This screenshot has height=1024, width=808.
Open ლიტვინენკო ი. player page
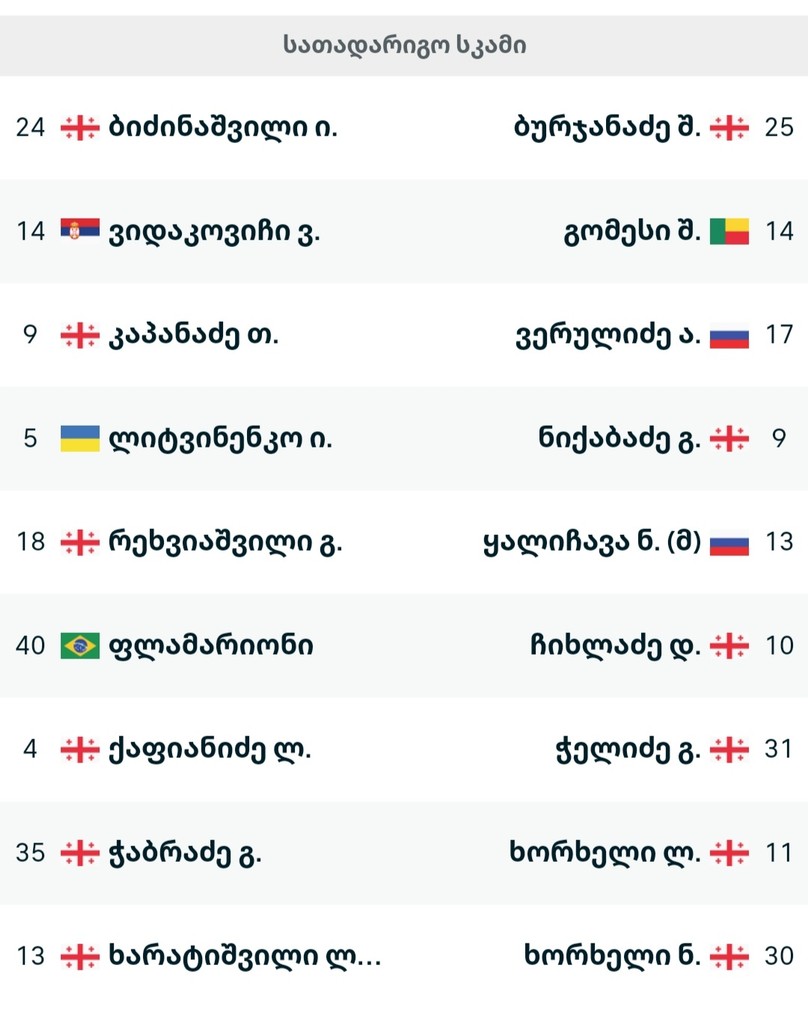220,438
